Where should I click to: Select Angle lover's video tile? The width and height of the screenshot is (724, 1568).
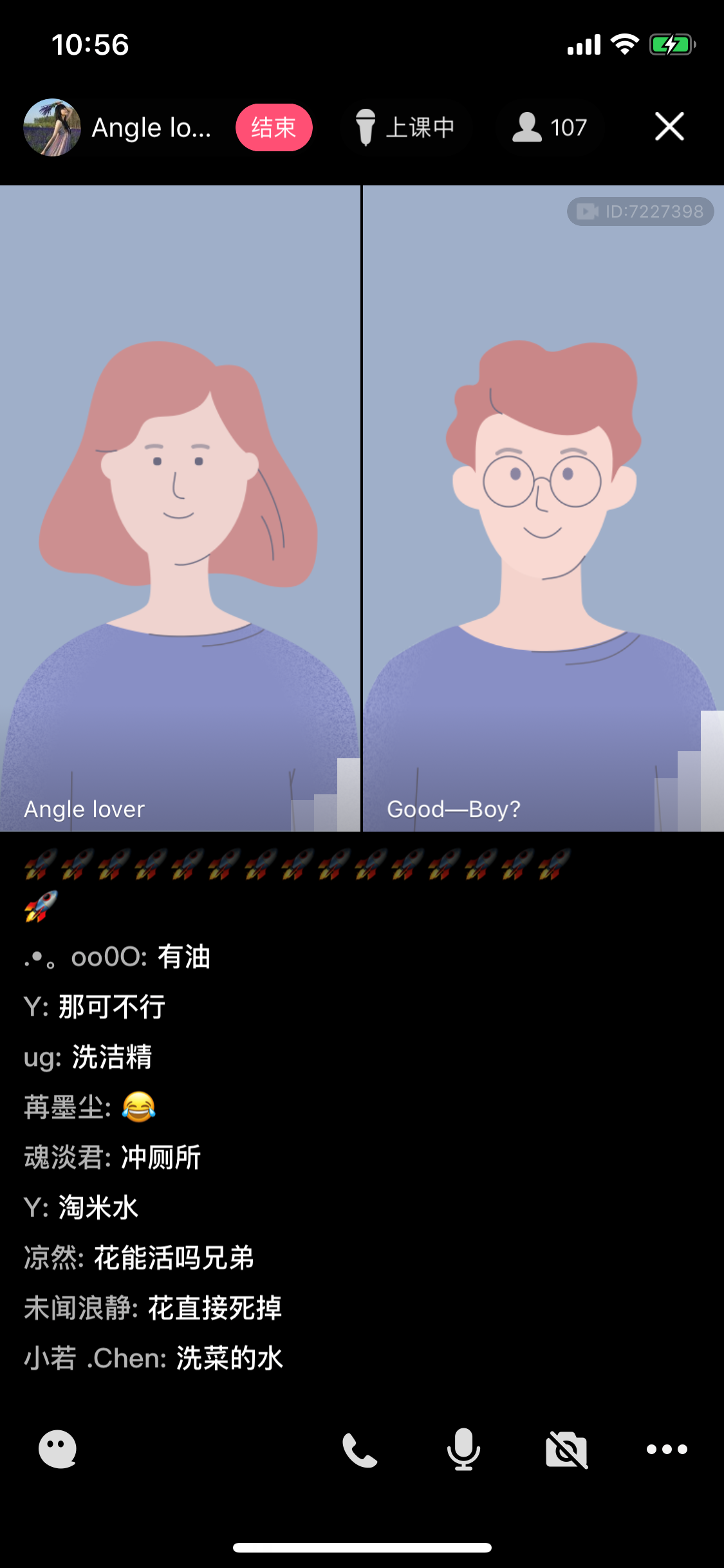click(180, 509)
